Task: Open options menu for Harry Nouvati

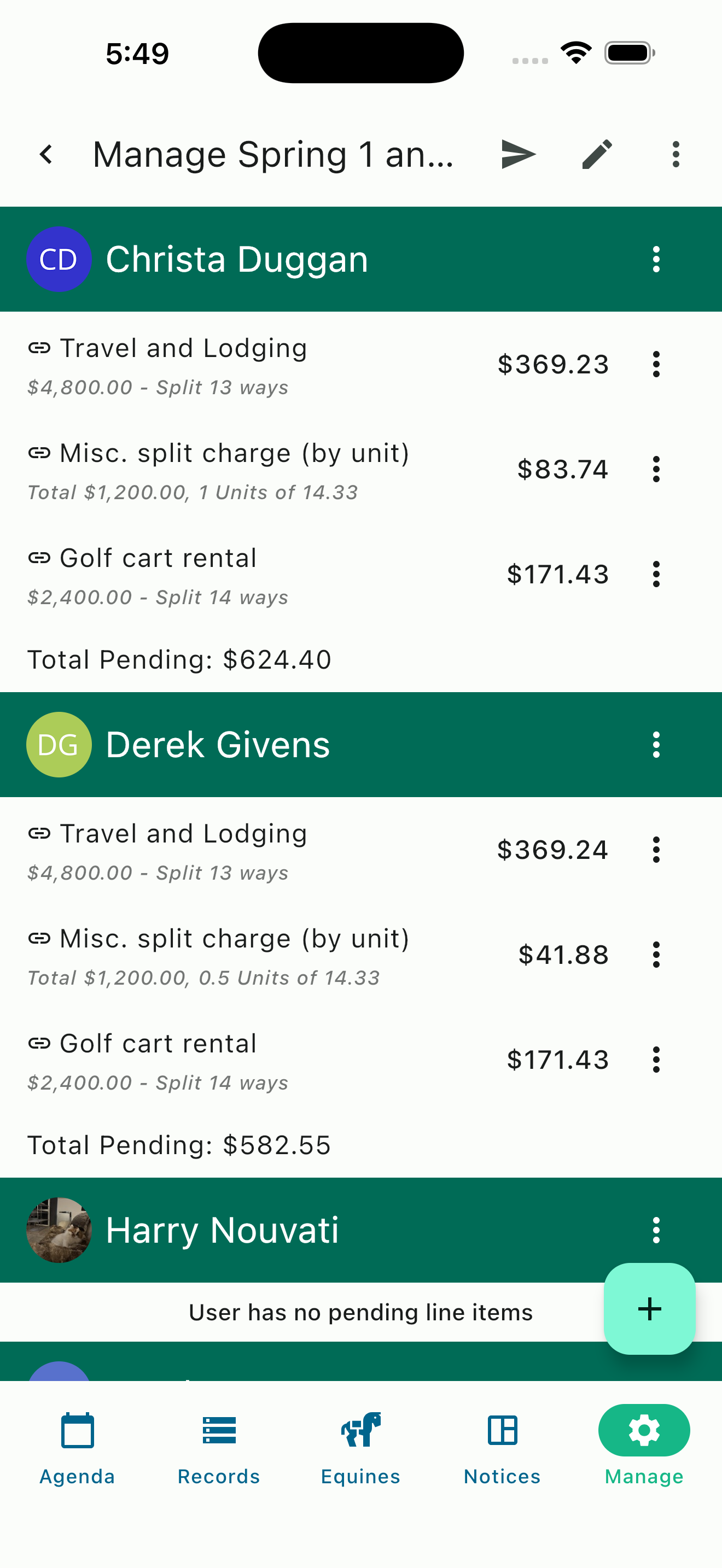Action: tap(656, 1230)
